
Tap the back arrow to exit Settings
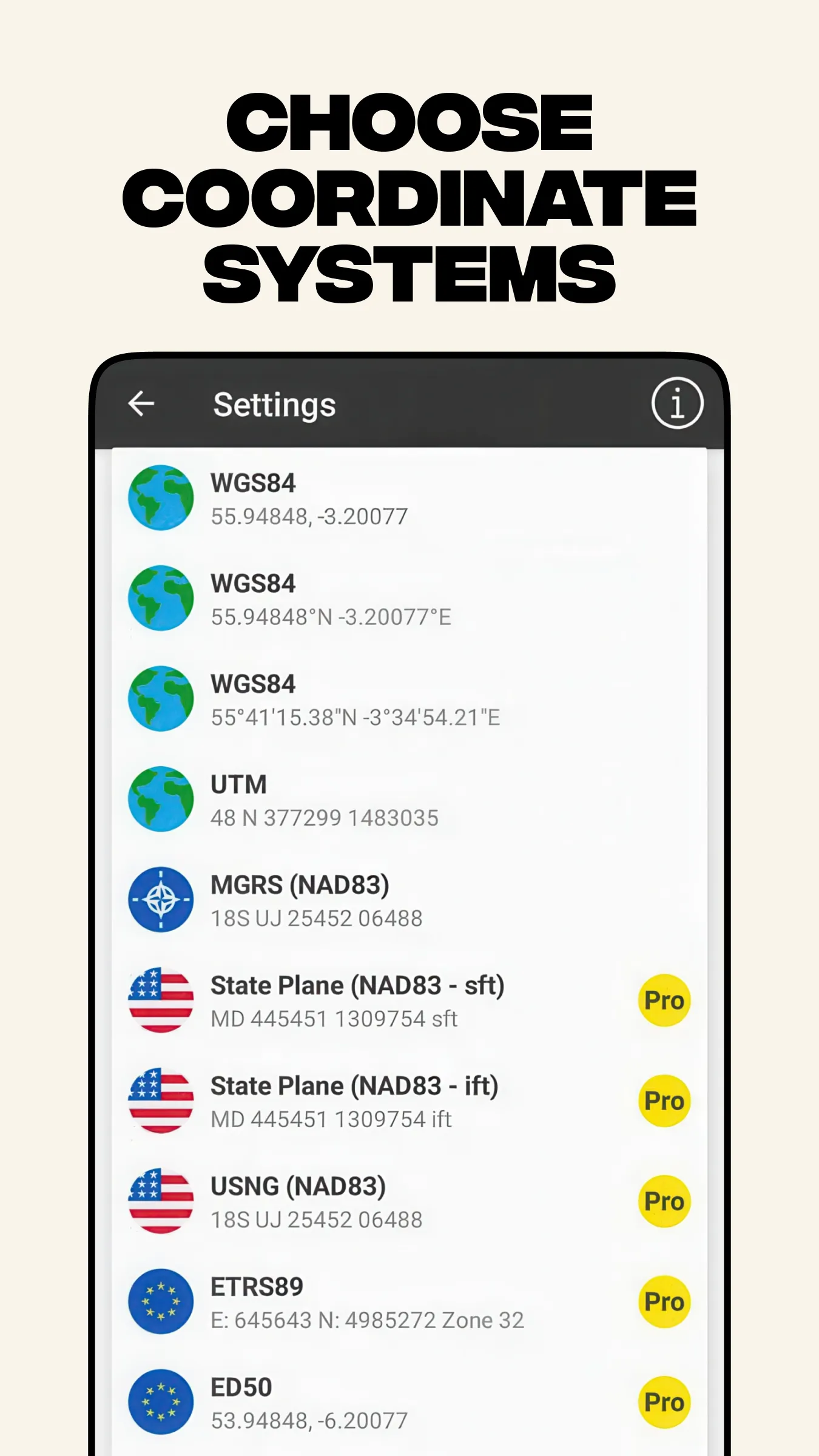(141, 403)
